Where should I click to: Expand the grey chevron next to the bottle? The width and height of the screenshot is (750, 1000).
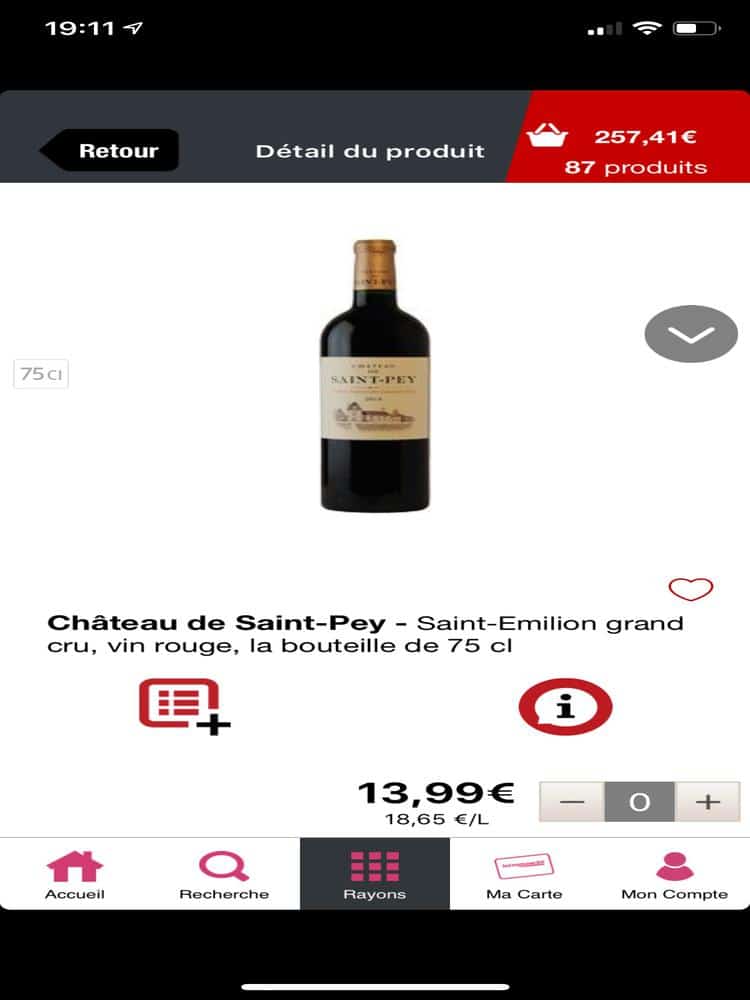[691, 334]
